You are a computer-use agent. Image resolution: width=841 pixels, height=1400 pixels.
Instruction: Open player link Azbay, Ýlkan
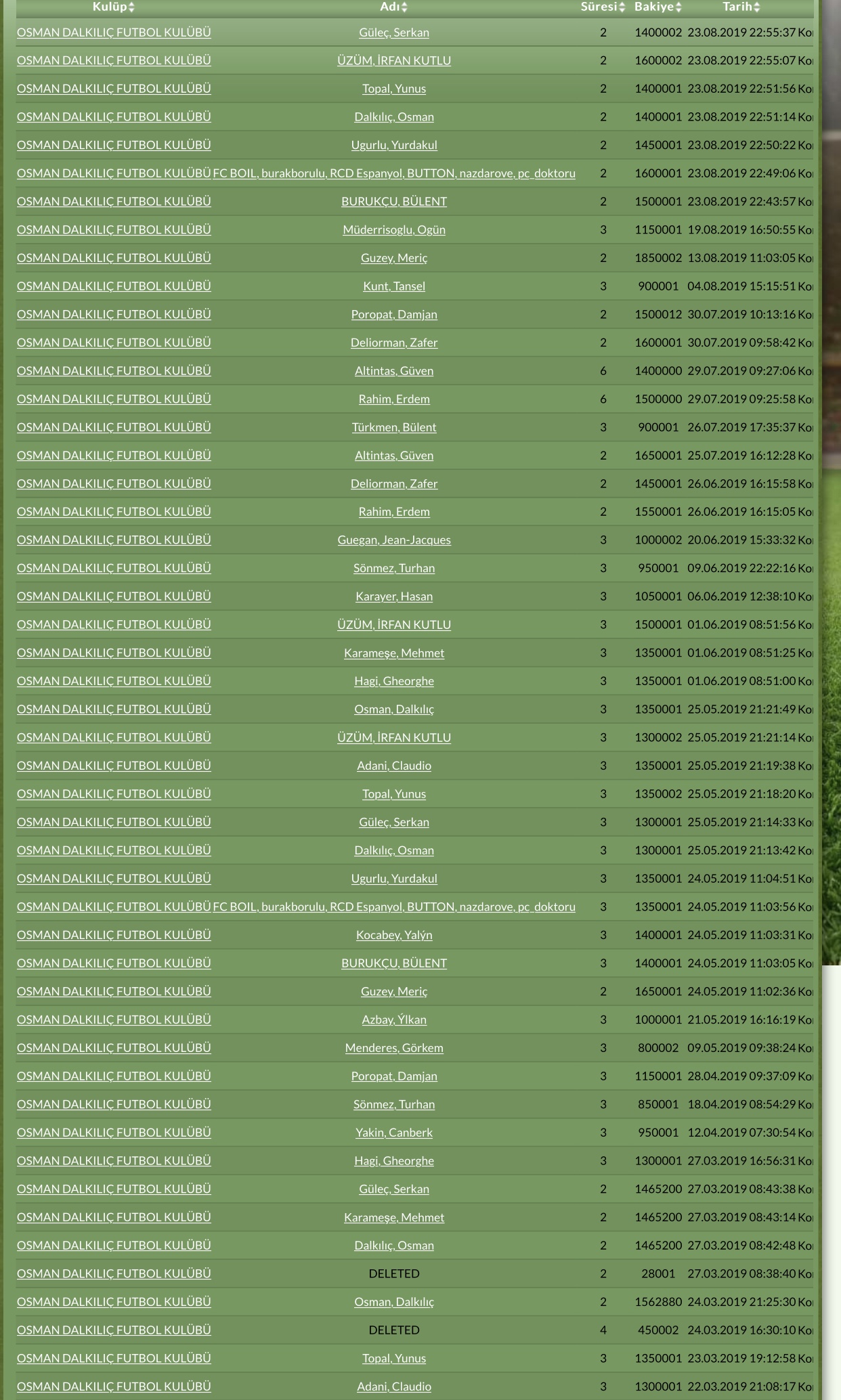point(394,1020)
